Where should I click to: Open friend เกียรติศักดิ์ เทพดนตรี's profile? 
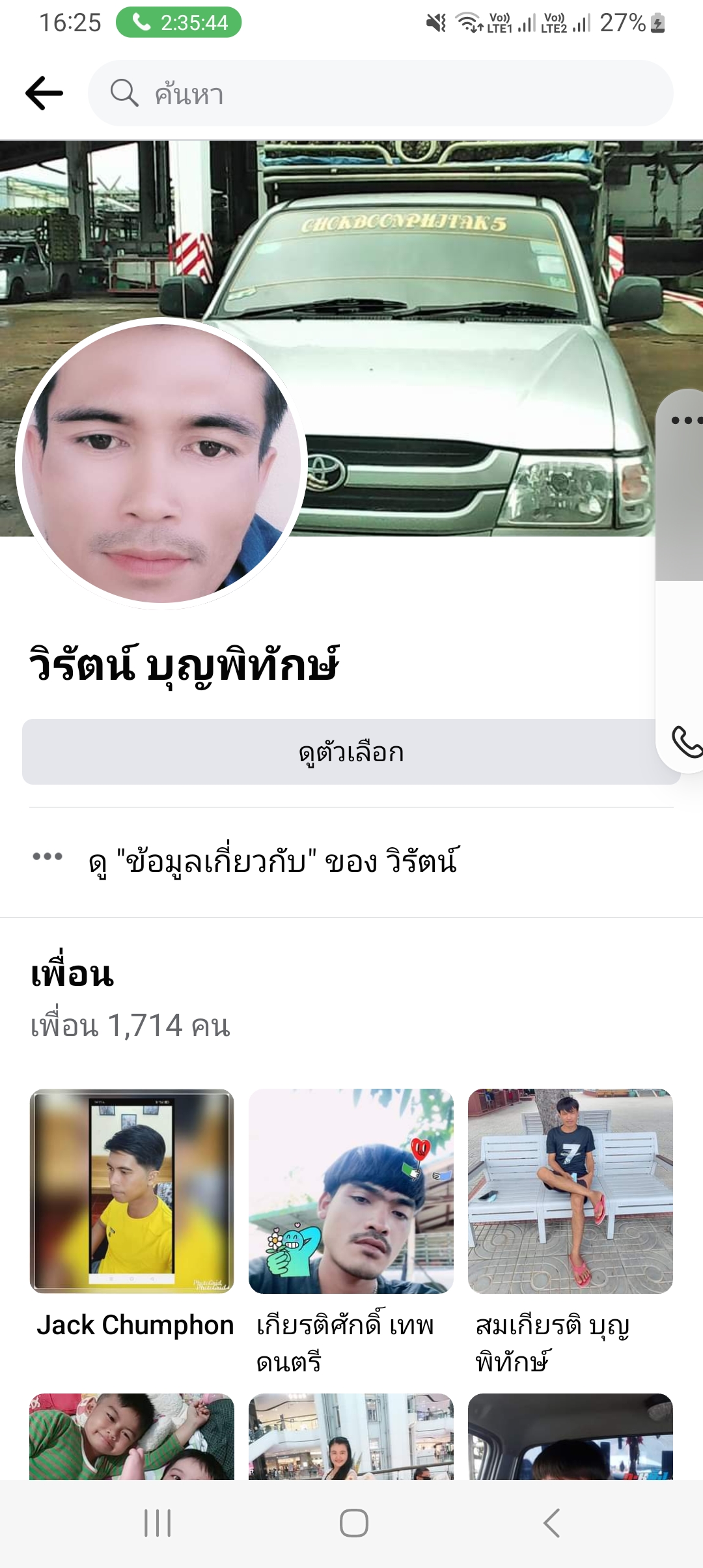pos(351,1192)
